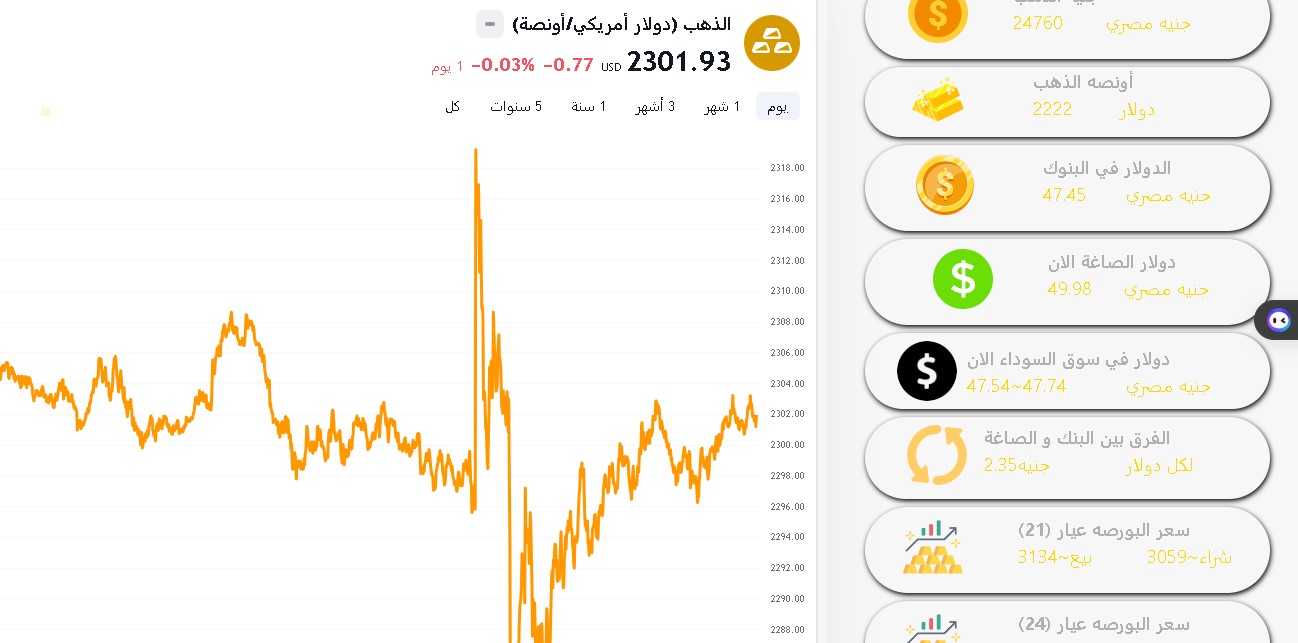Select the كل (all) time range
1298x643 pixels.
[452, 107]
